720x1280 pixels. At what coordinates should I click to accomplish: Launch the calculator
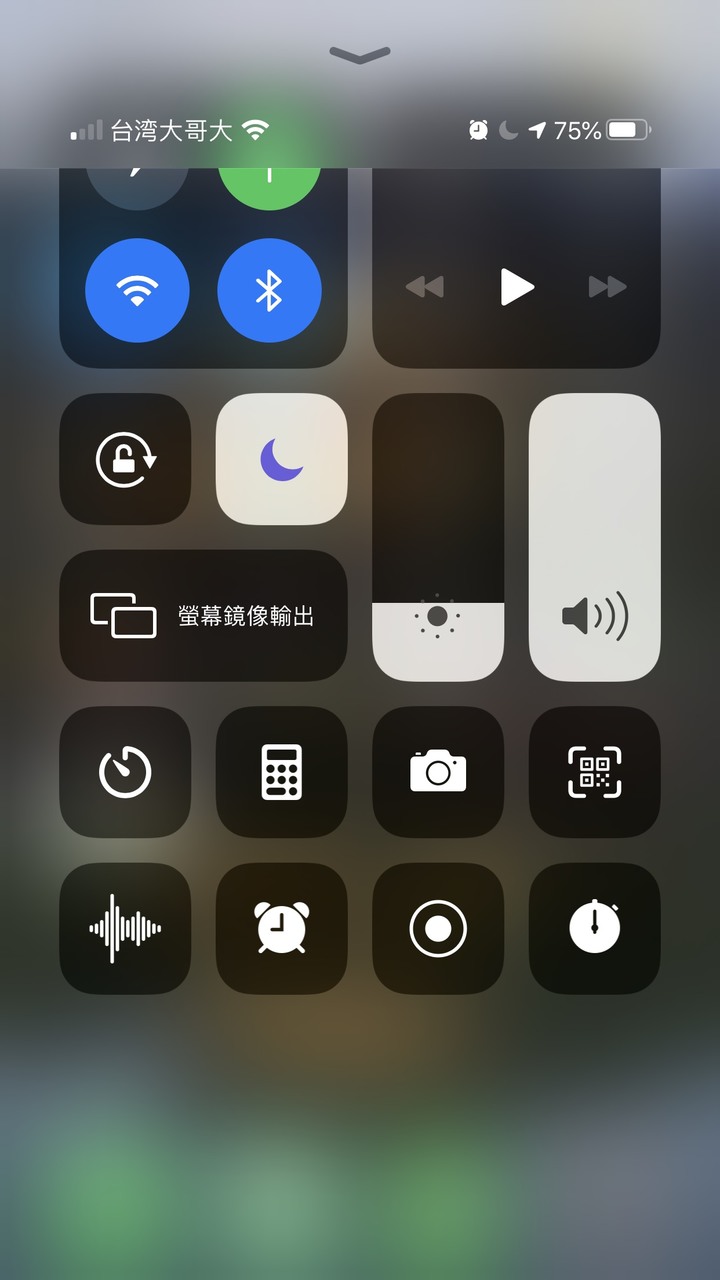tap(281, 772)
